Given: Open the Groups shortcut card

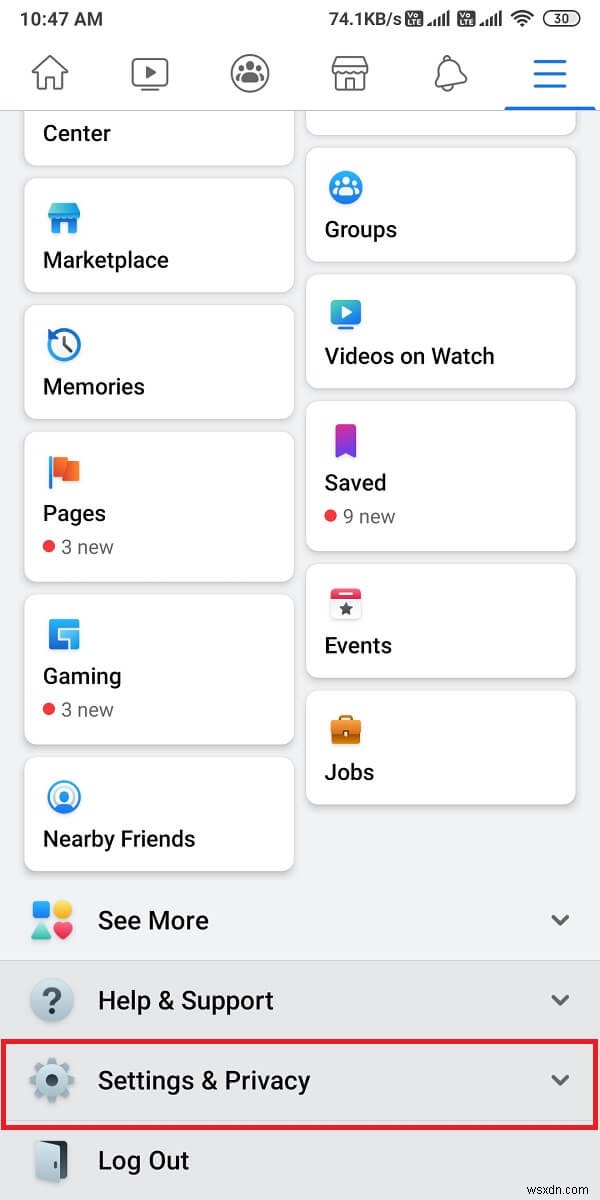Looking at the screenshot, I should (x=440, y=206).
